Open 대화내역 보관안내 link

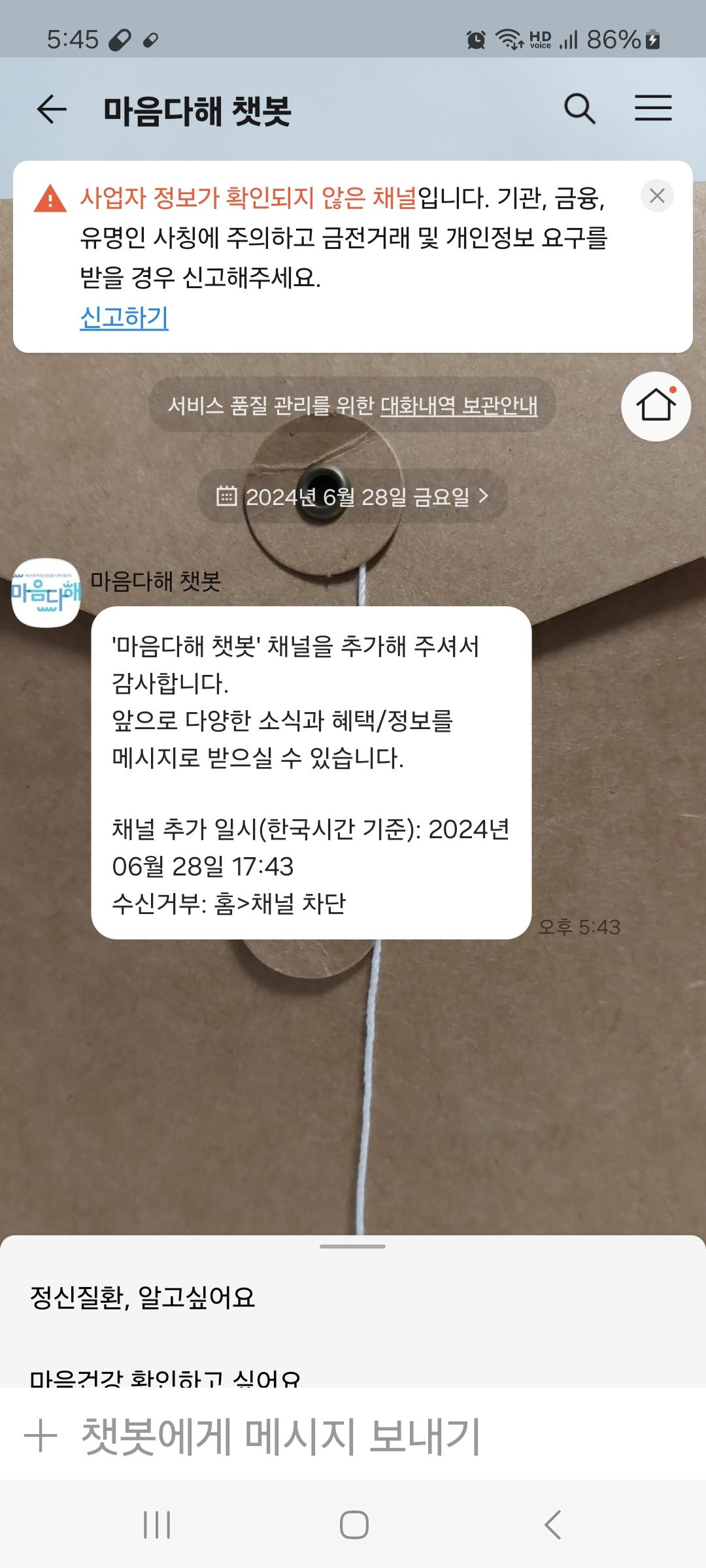(459, 406)
